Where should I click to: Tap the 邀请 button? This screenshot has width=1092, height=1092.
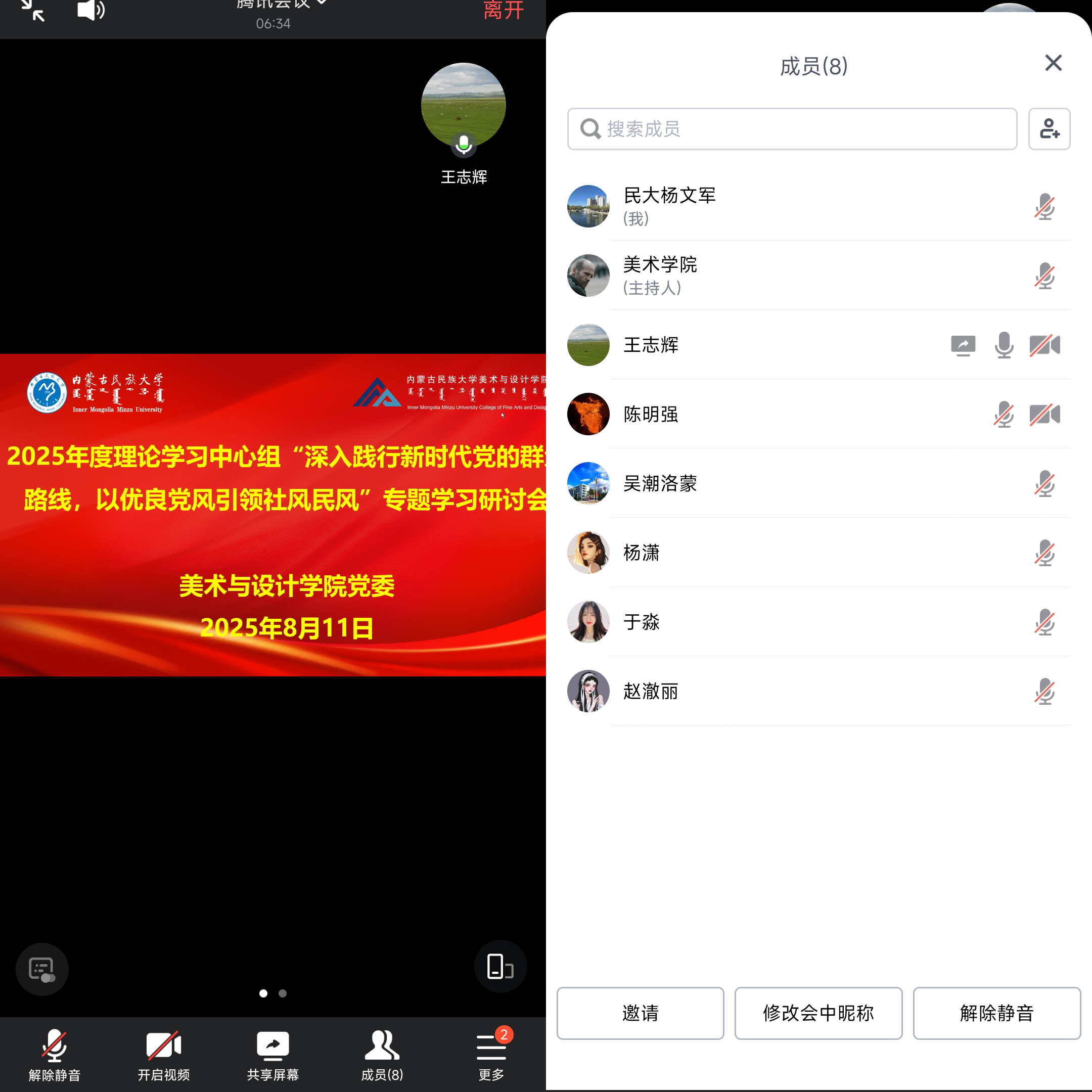[x=640, y=1013]
